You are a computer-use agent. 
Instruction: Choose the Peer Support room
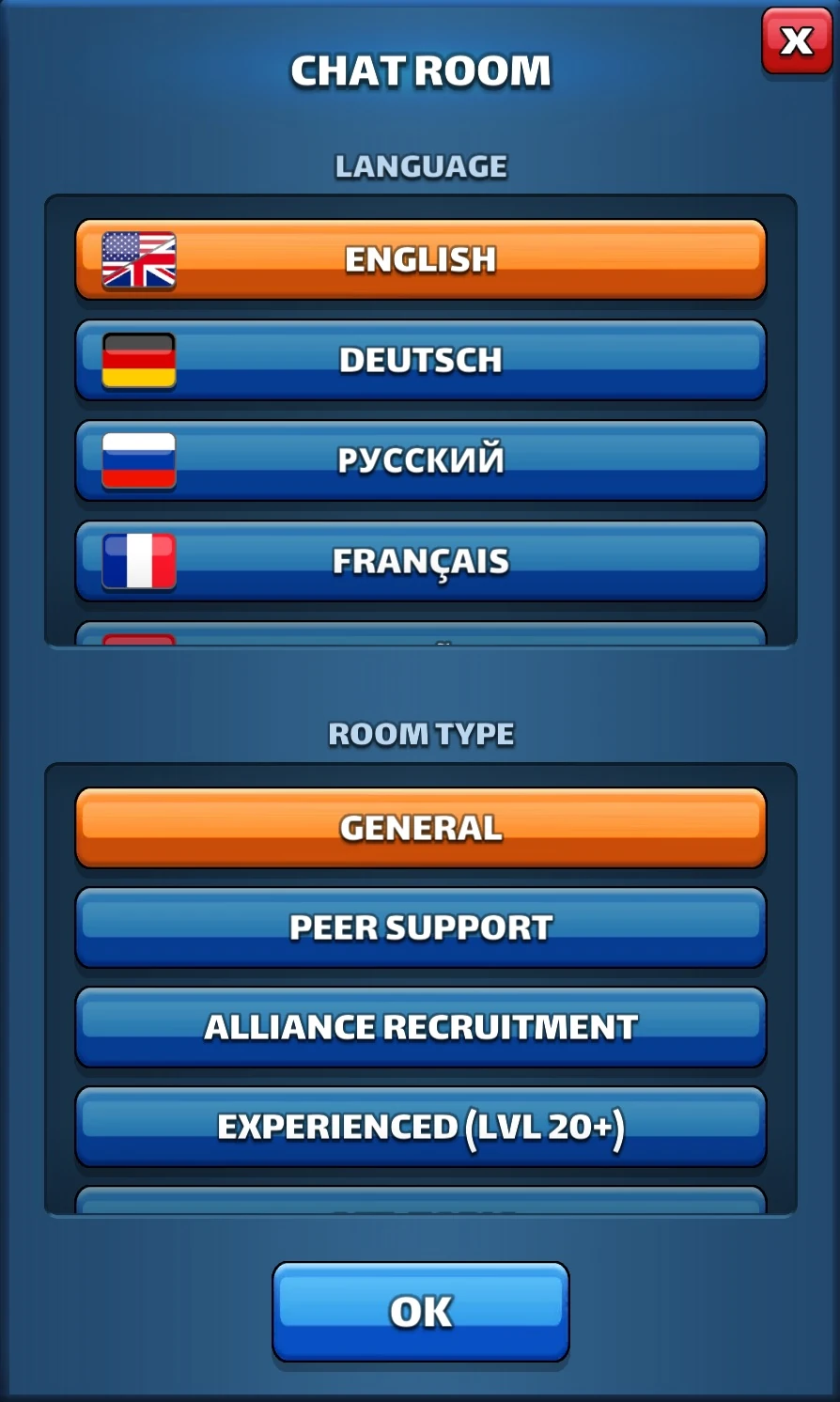[x=420, y=927]
